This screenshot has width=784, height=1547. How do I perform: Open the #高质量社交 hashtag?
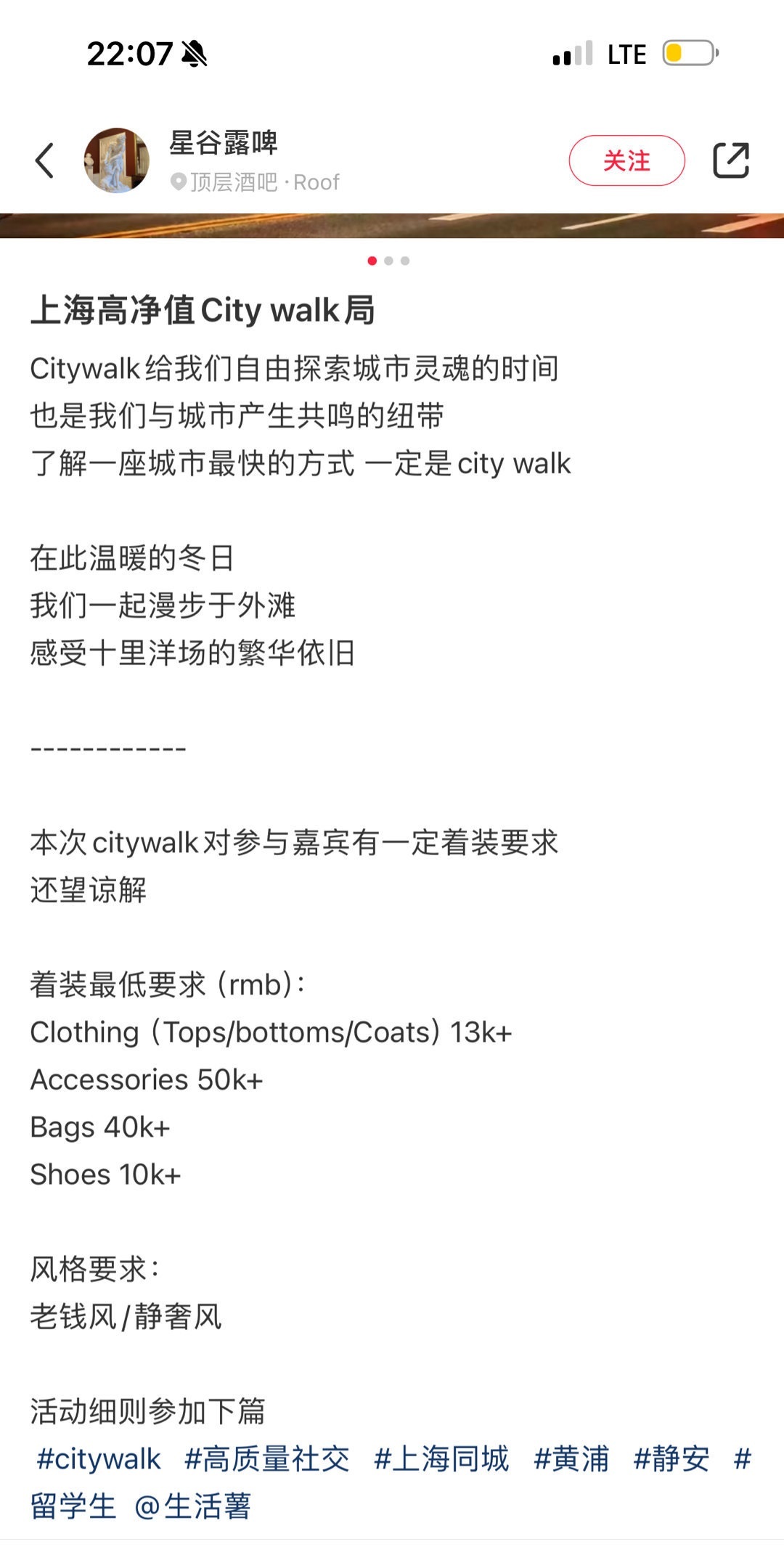tap(267, 1459)
